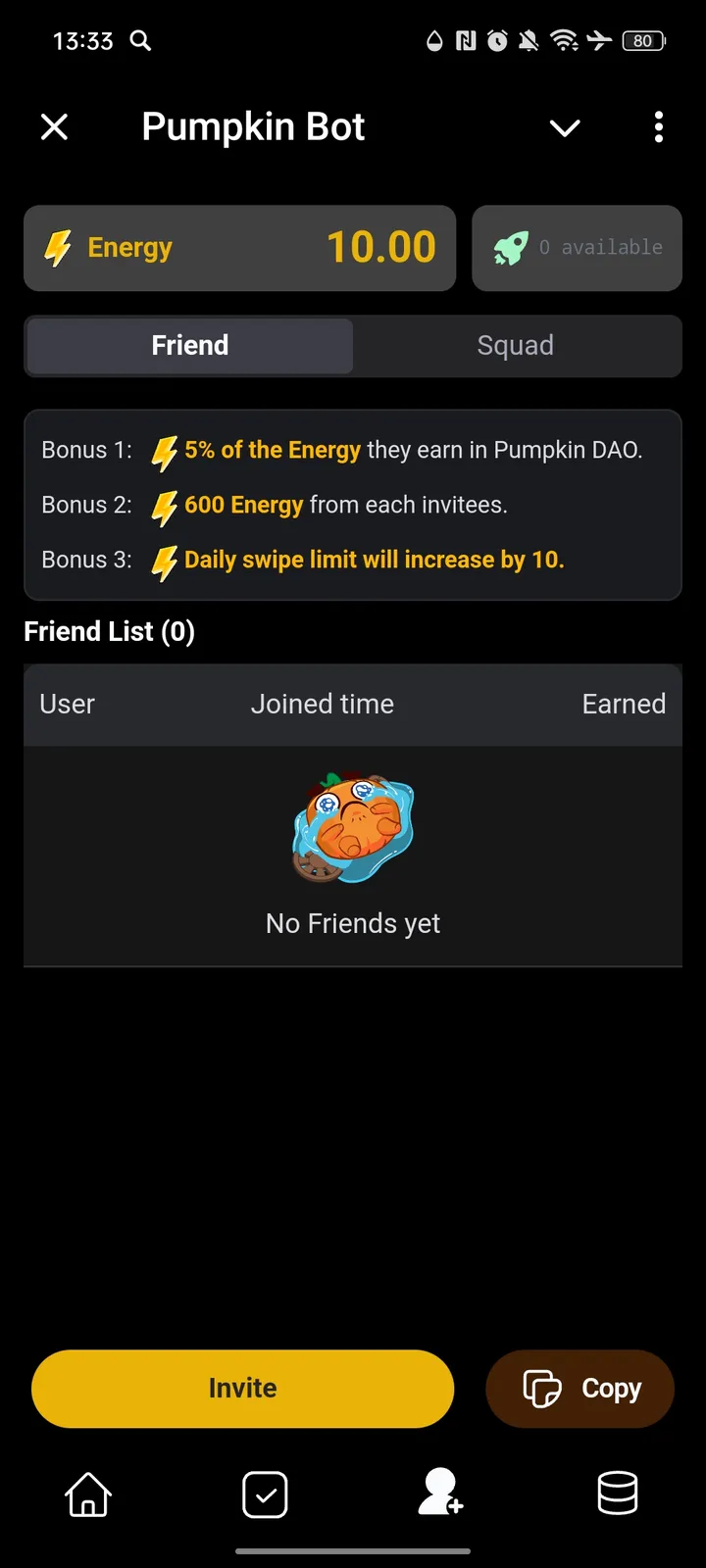Viewport: 706px width, 1568px height.
Task: Tap the add-friend icon in bottom bar
Action: pyautogui.click(x=441, y=1493)
